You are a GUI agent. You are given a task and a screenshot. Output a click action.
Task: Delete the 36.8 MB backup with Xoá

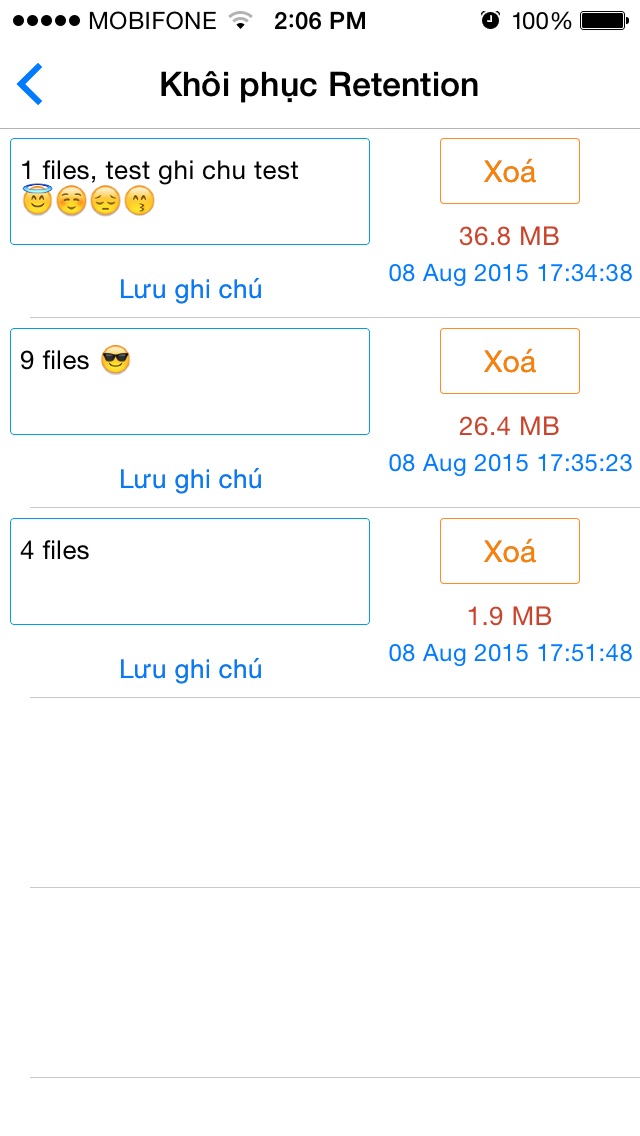tap(509, 171)
